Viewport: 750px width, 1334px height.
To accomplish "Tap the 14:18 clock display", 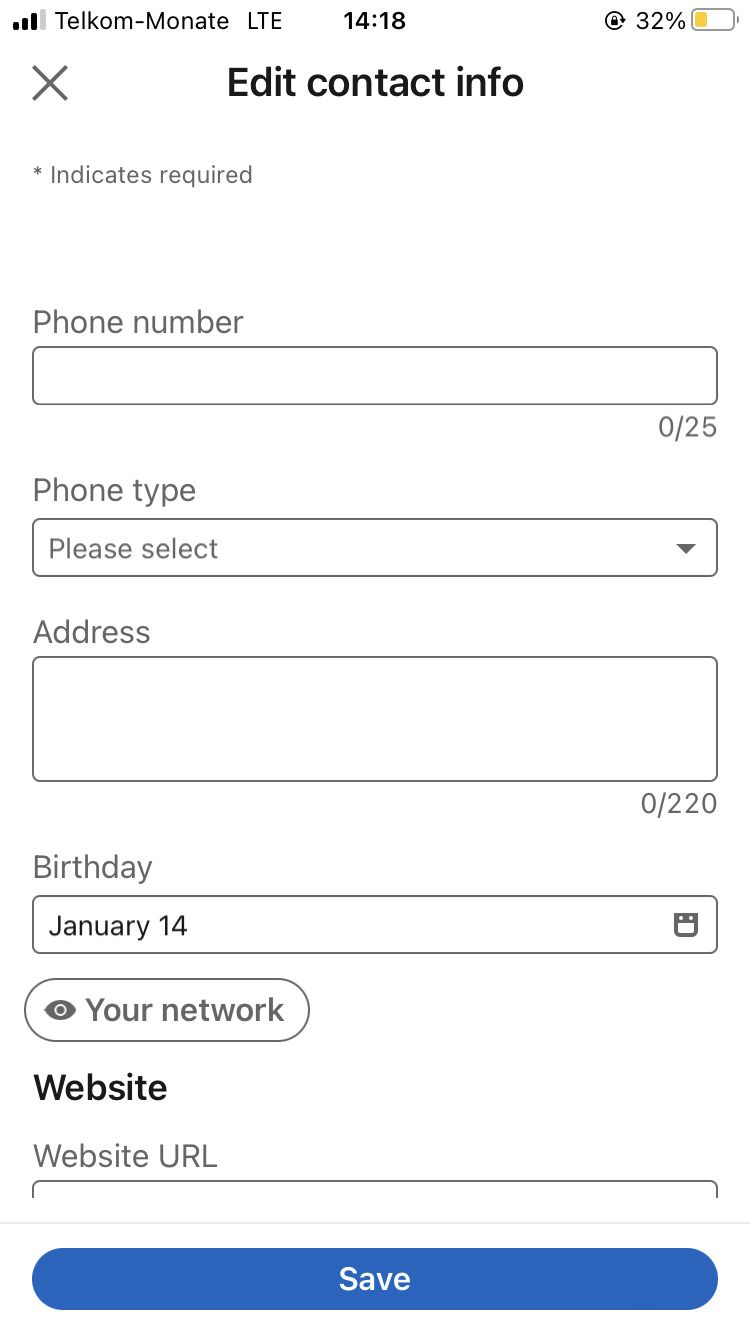I will [375, 20].
